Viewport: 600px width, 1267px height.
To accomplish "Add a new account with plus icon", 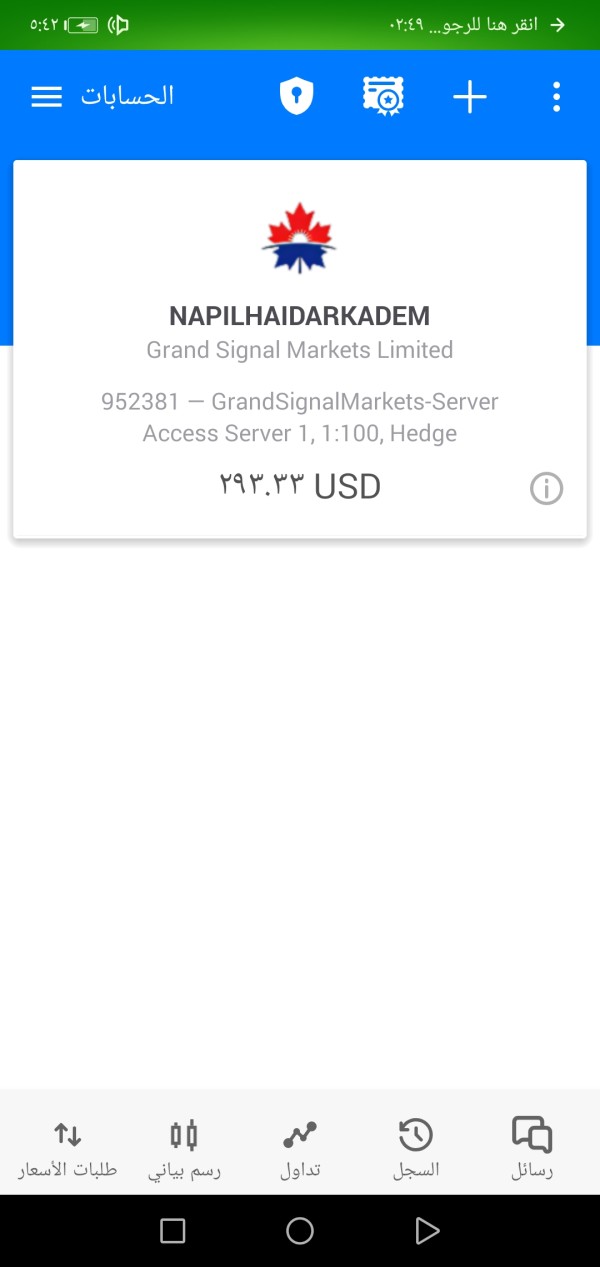I will 470,97.
